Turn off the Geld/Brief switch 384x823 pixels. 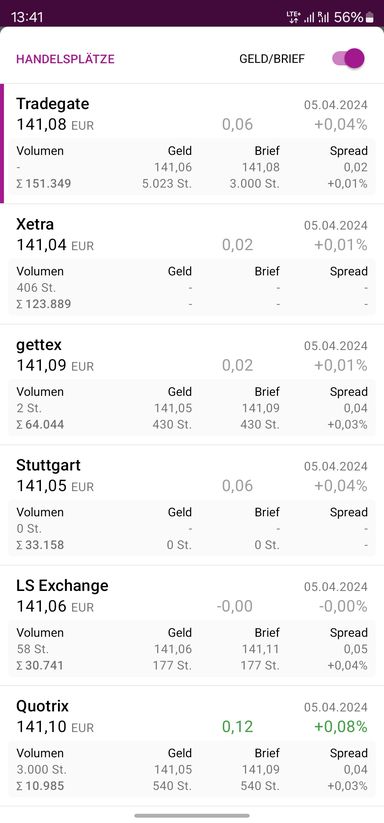[348, 58]
